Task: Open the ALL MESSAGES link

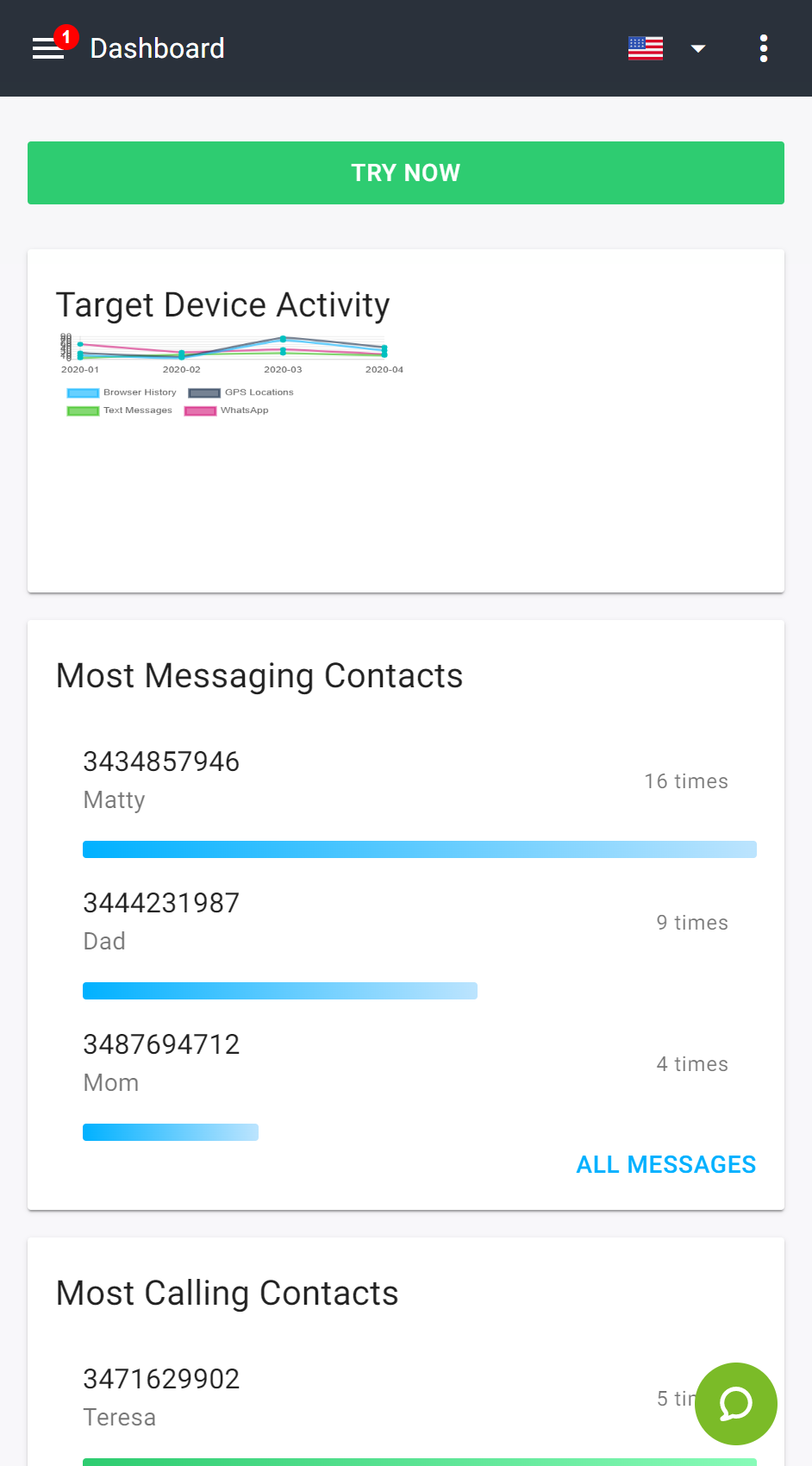Action: (666, 1164)
